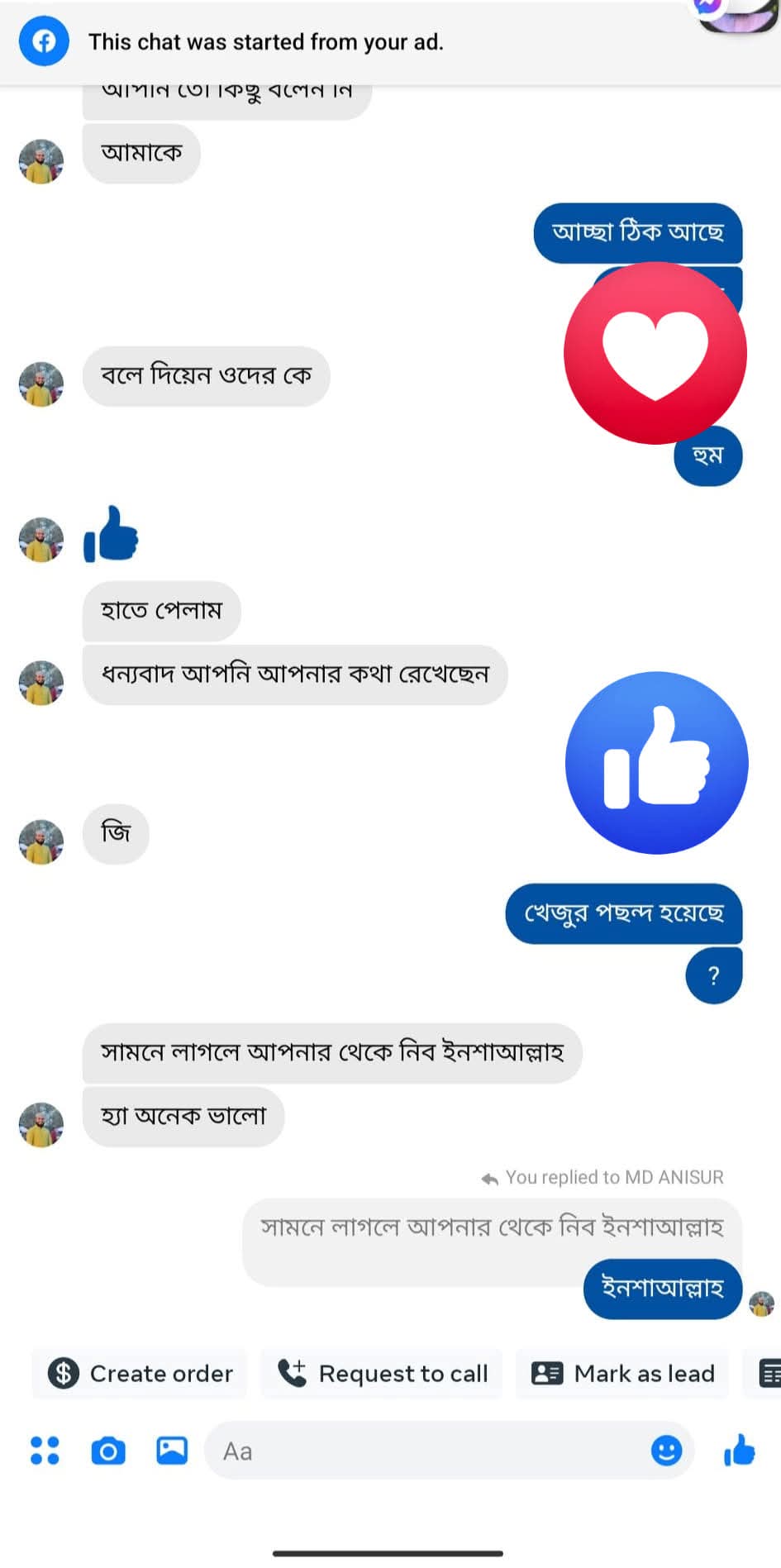Open the emoji picker in message box
781x1568 pixels.
tap(666, 1450)
